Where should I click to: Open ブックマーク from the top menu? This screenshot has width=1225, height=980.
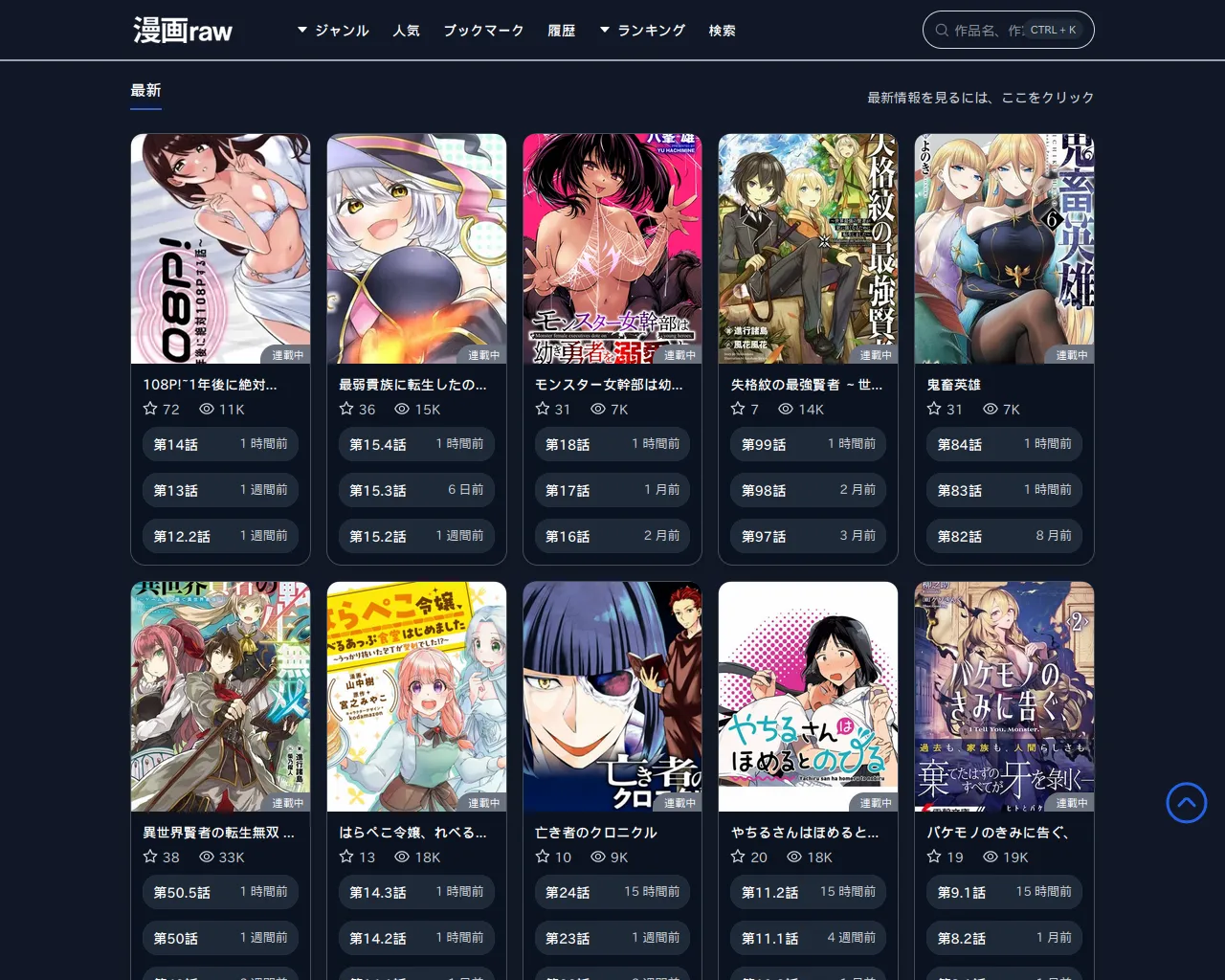483,31
